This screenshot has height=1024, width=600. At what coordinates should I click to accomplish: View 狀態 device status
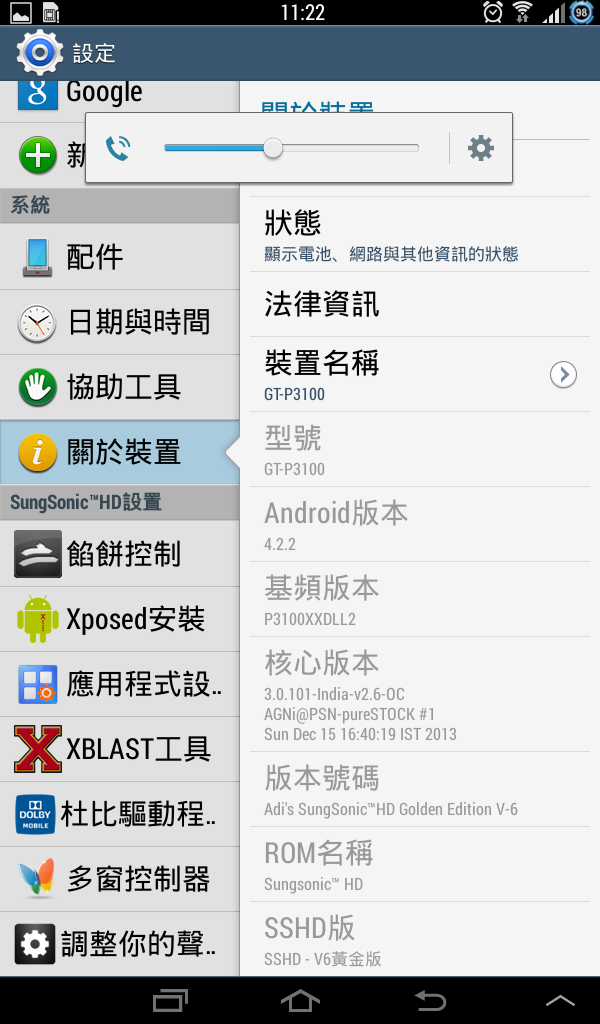pyautogui.click(x=420, y=235)
